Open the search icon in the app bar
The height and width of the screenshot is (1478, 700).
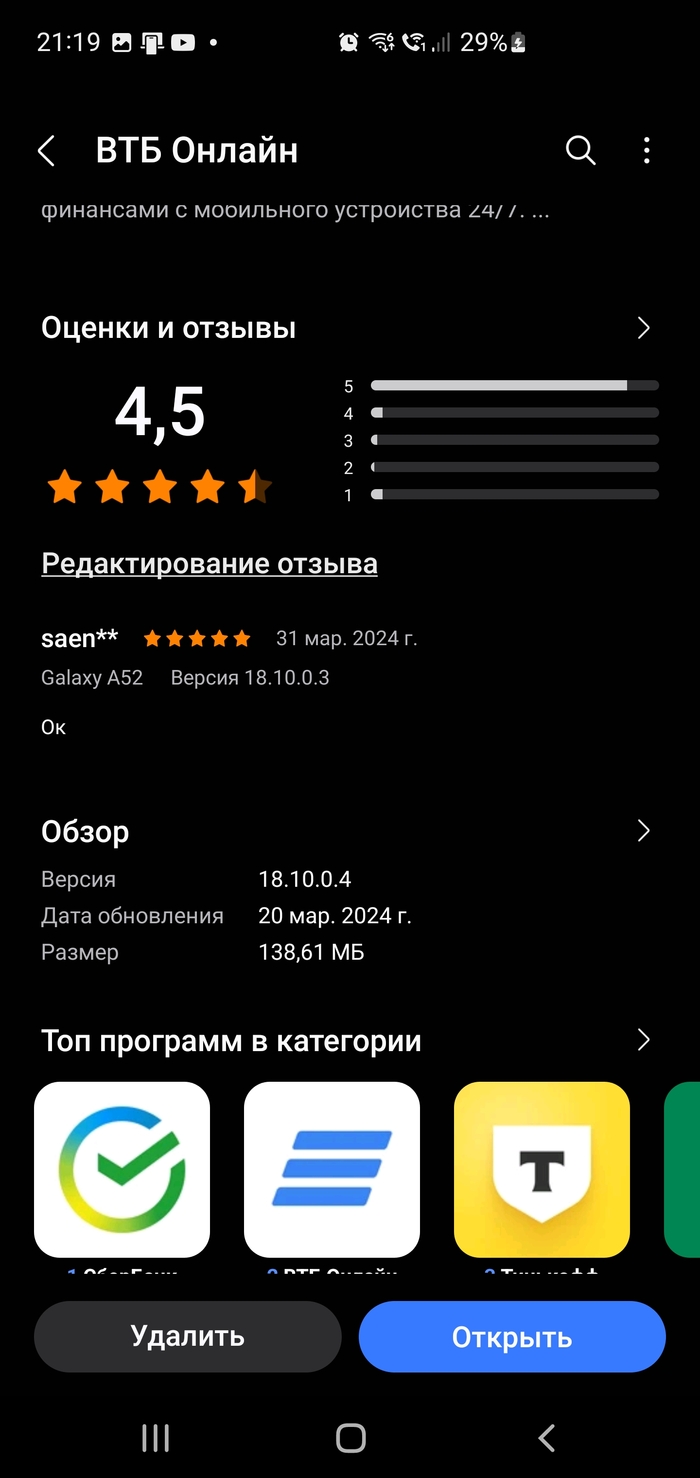[580, 151]
